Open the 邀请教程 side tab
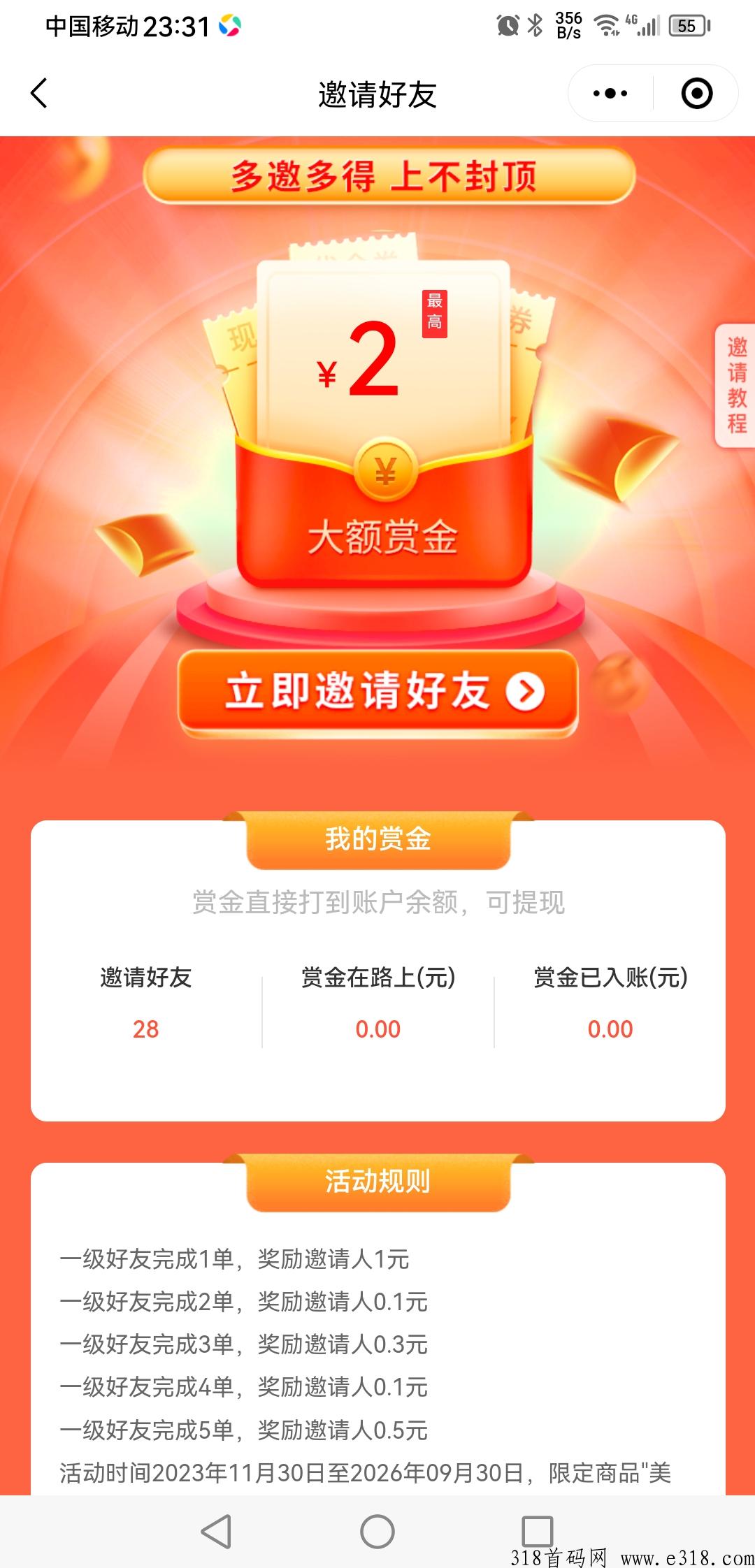 pyautogui.click(x=736, y=386)
